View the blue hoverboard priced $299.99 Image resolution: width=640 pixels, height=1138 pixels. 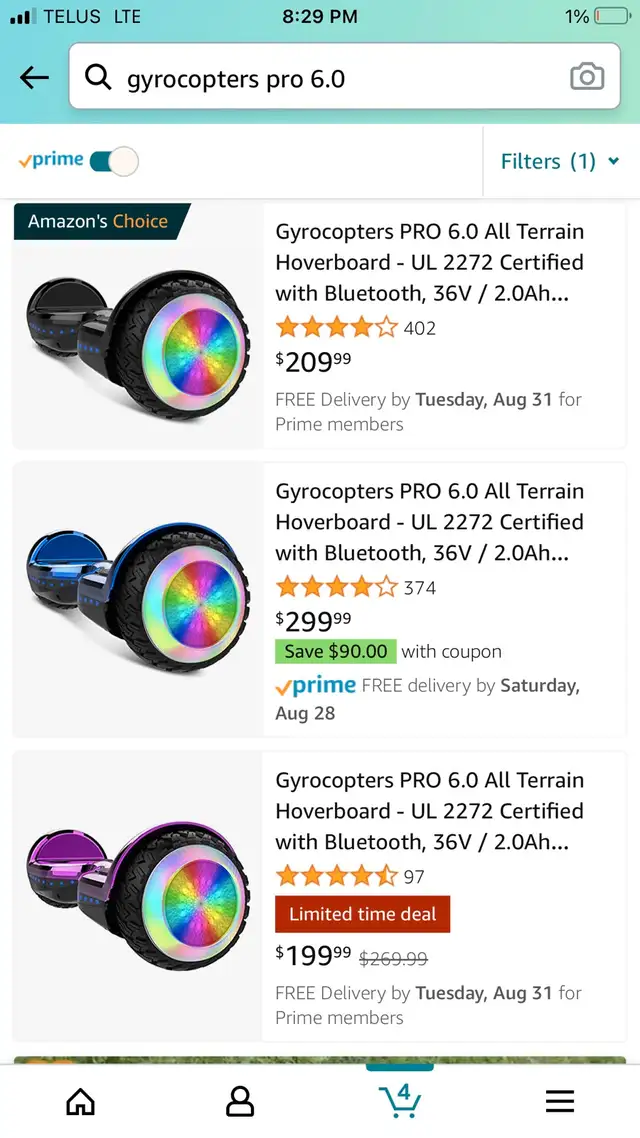point(428,522)
